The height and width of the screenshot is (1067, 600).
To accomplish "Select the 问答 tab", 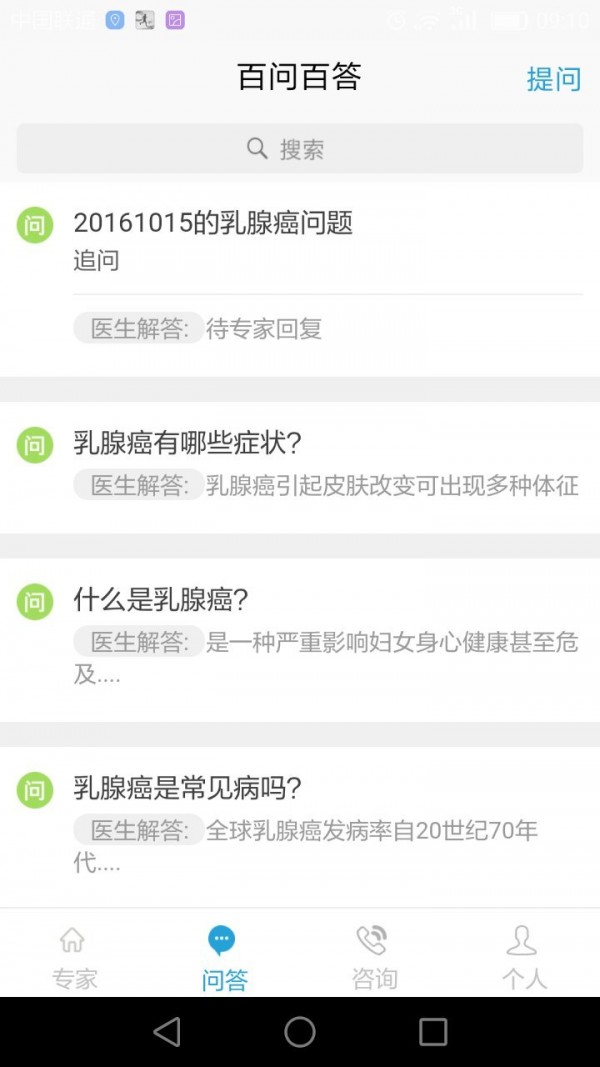I will click(x=223, y=957).
